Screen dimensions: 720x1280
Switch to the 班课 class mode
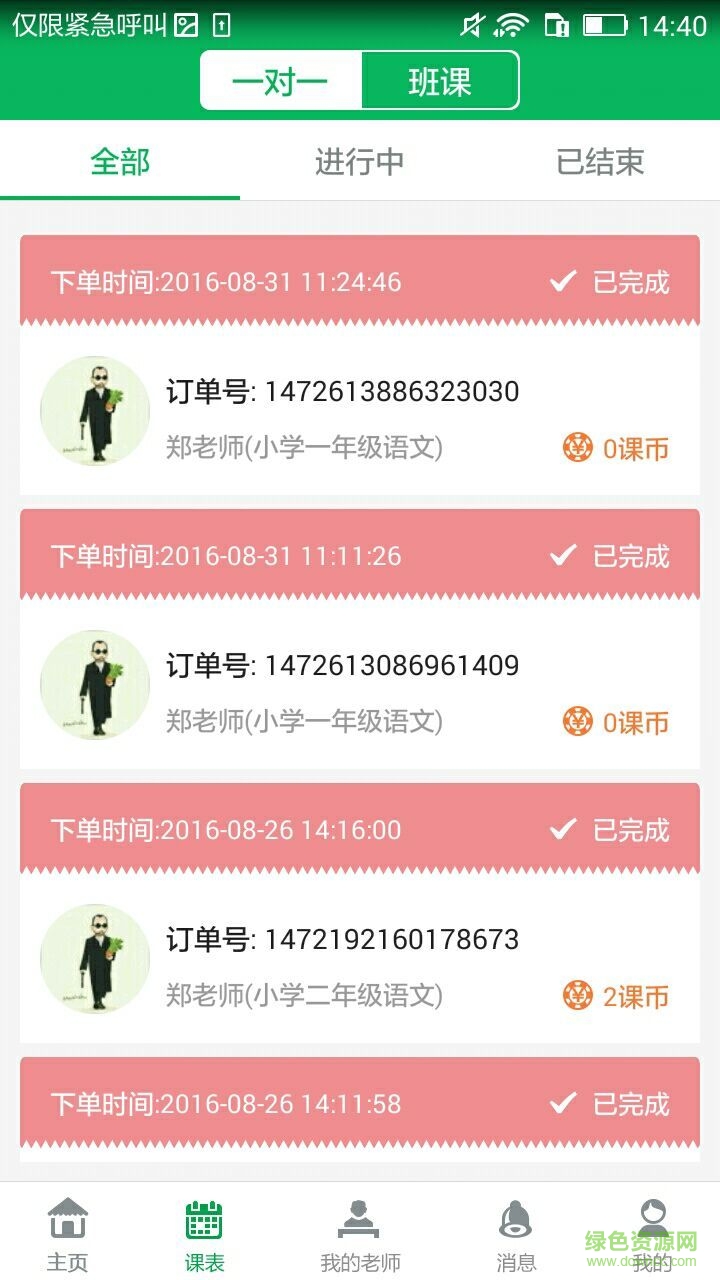[440, 80]
